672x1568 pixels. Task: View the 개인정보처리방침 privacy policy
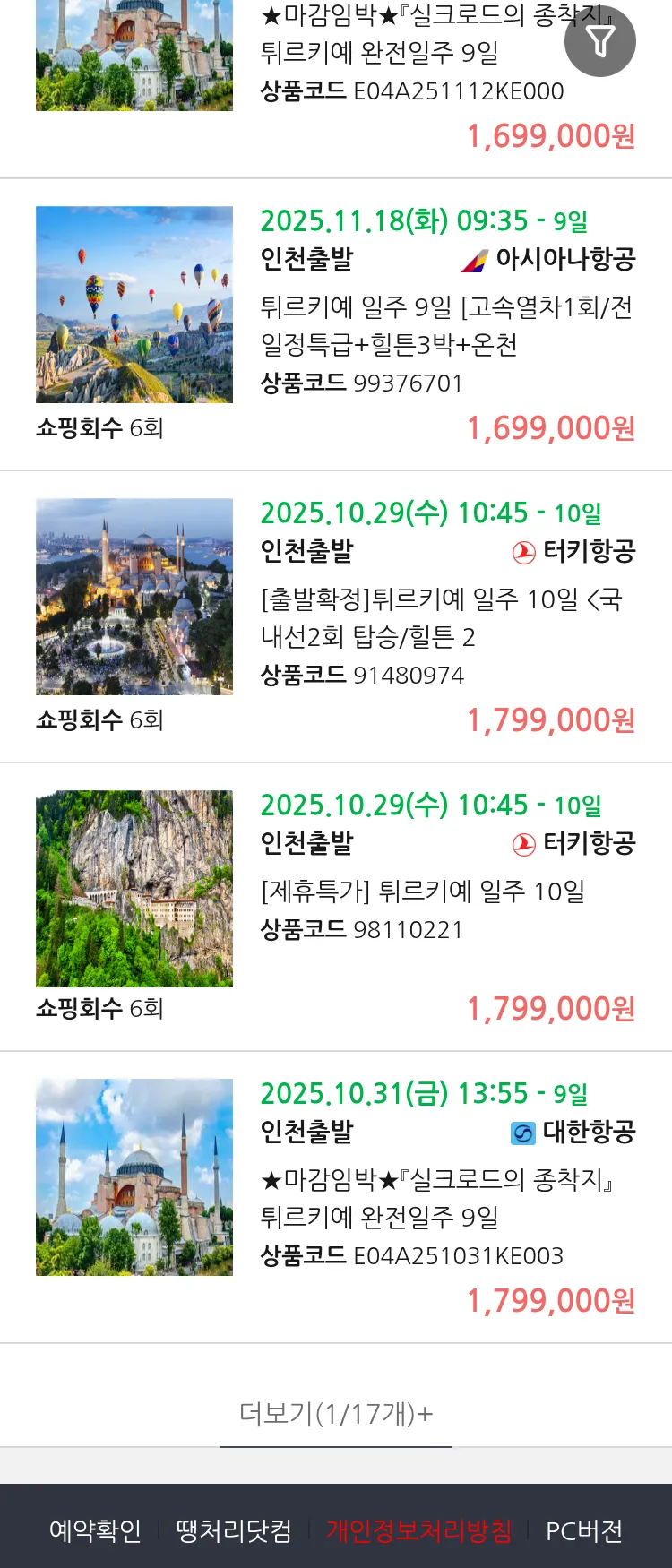click(418, 1530)
